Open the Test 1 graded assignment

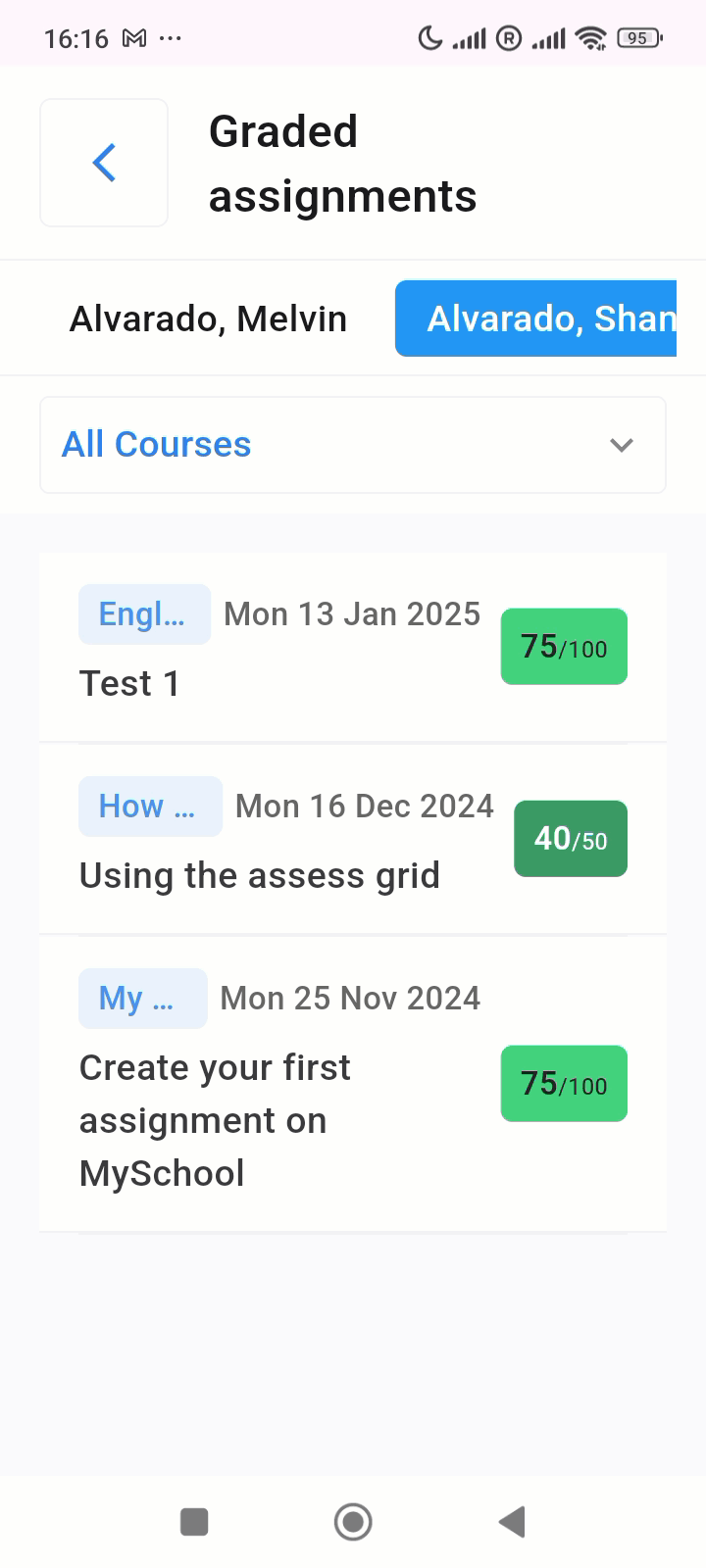[x=353, y=648]
